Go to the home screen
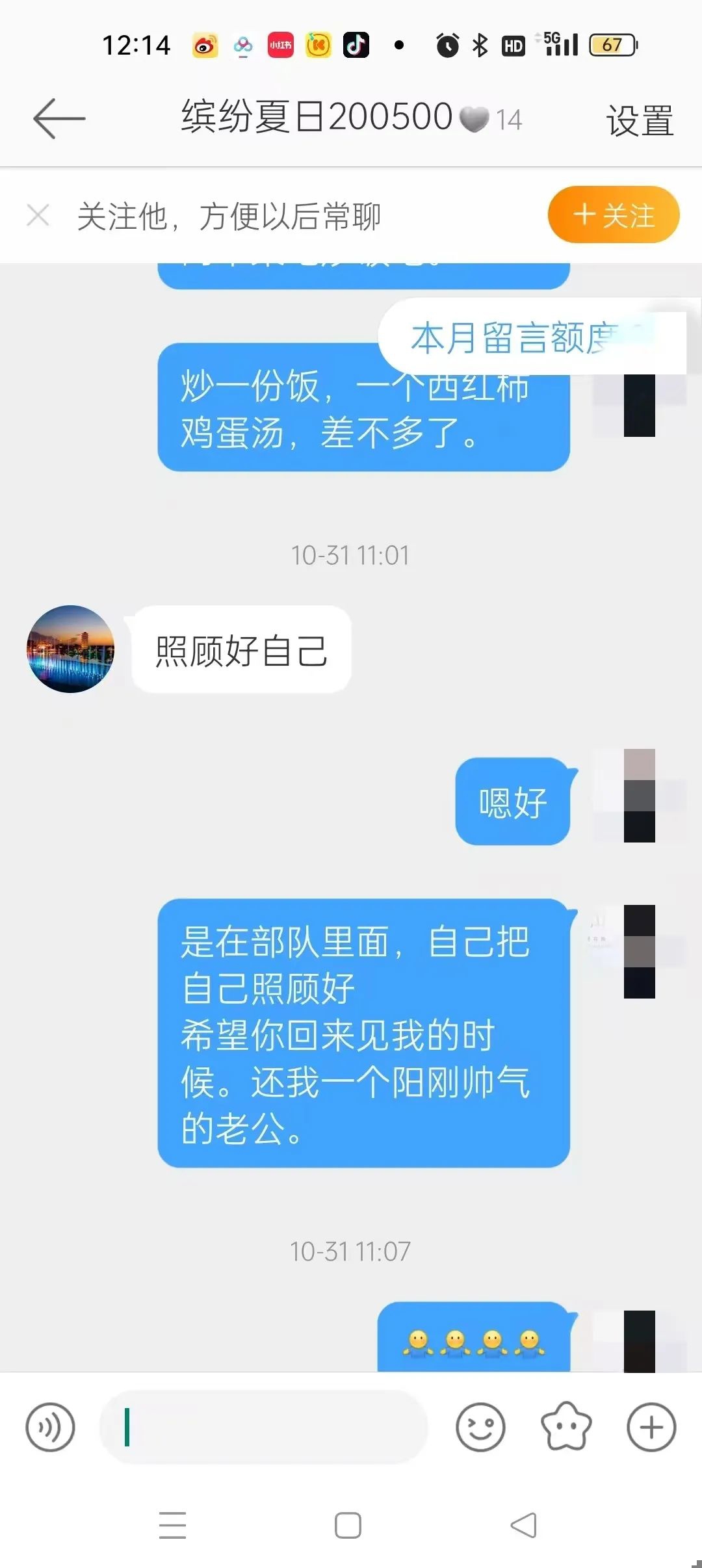 [348, 1525]
